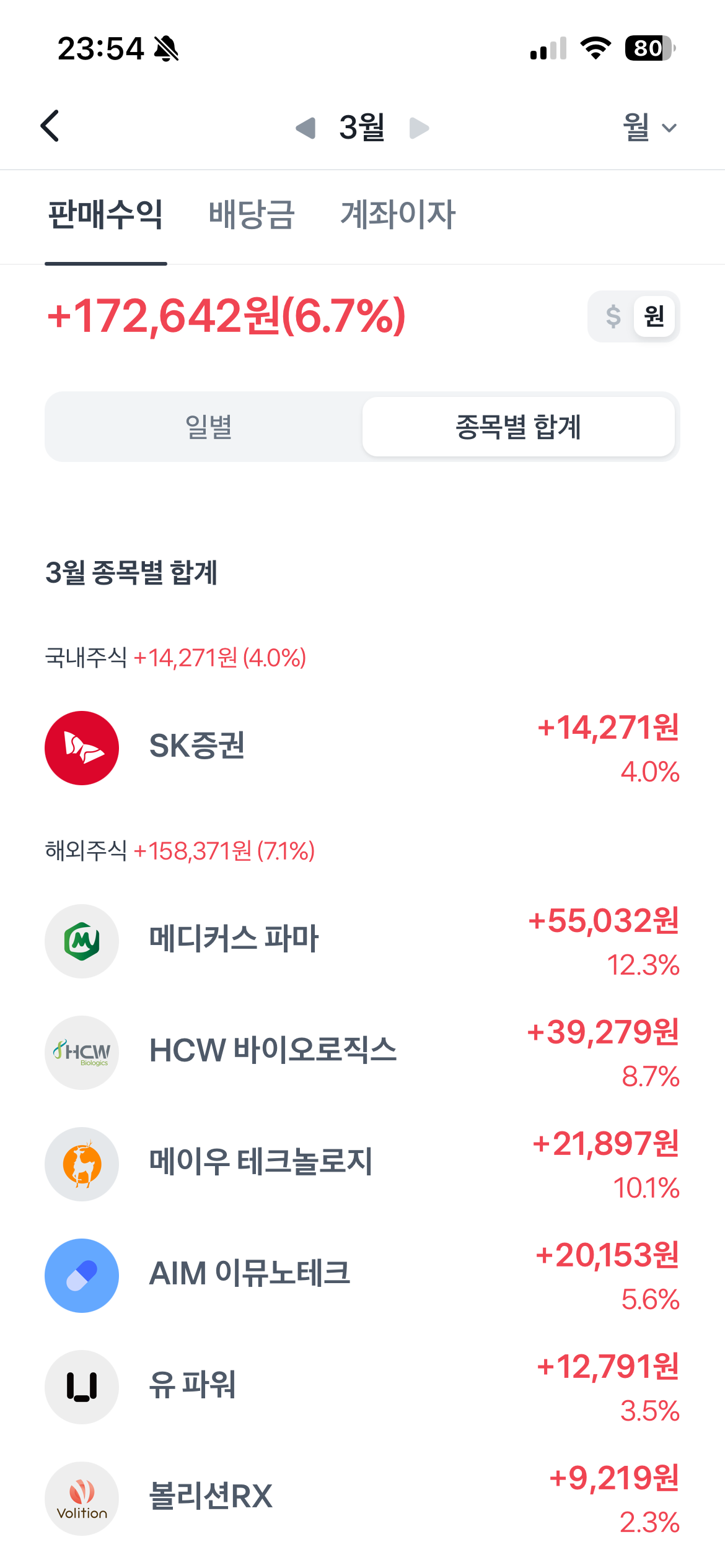This screenshot has height=1568, width=725.
Task: Open the 메이우 테크놀로지 row
Action: pos(362,1164)
